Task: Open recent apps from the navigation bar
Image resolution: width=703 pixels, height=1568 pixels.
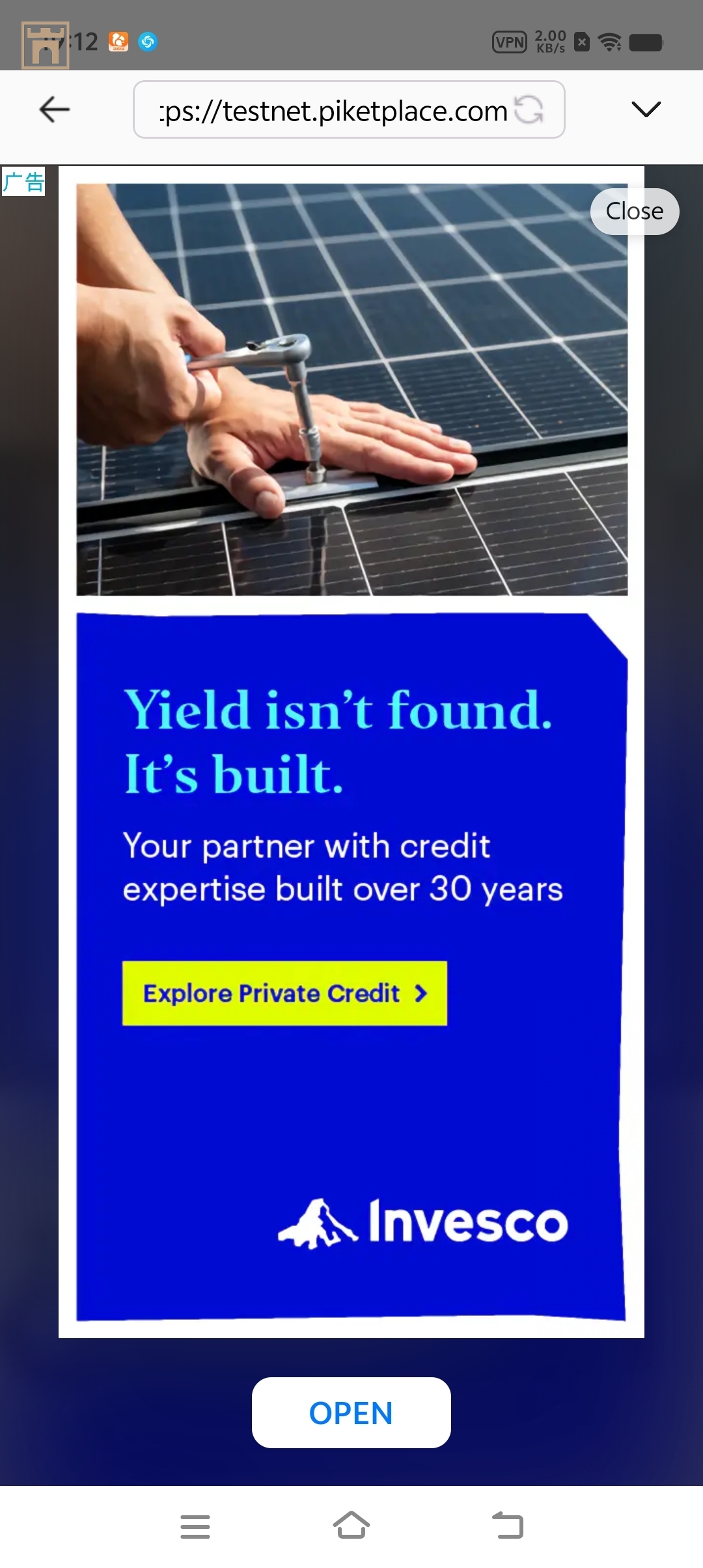Action: (x=195, y=1526)
